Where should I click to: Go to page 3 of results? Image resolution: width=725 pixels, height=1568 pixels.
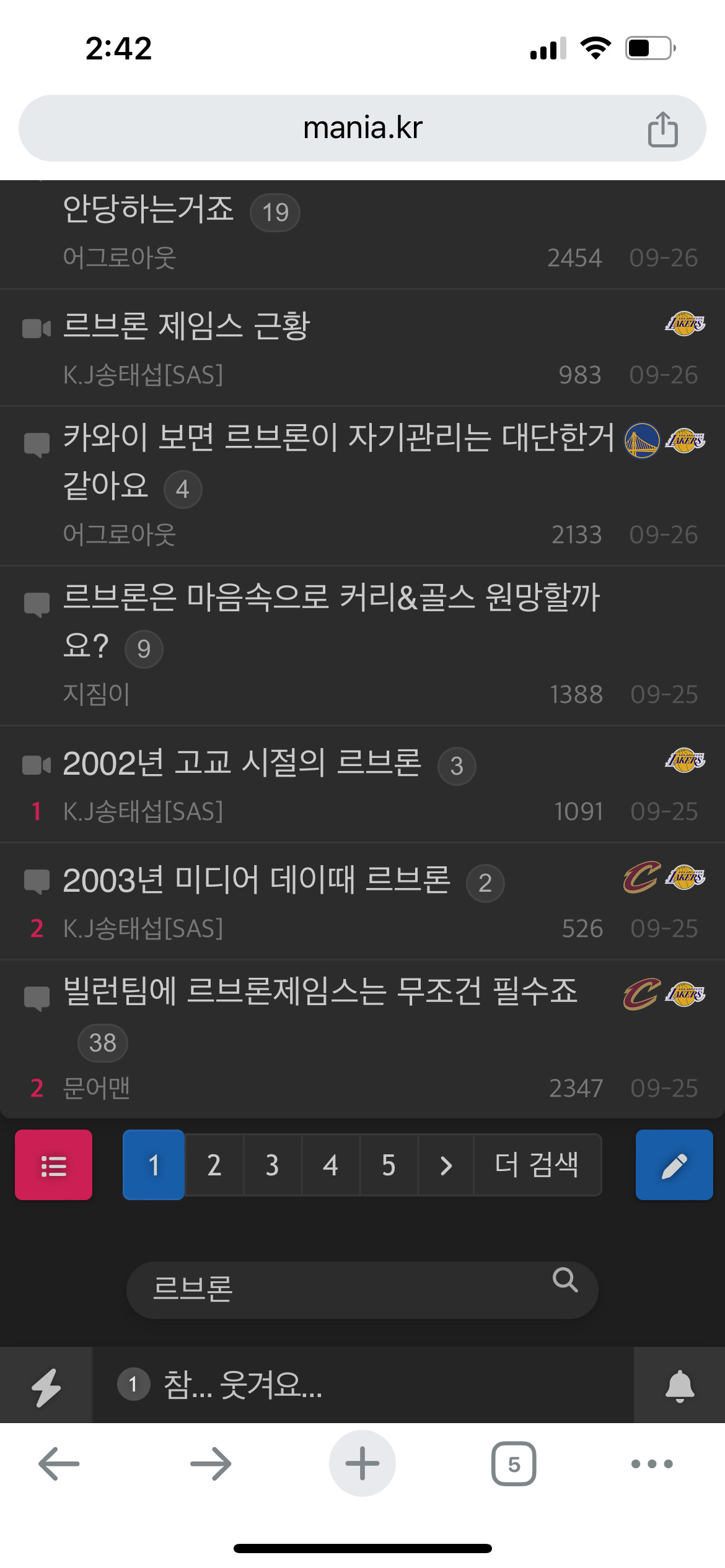pyautogui.click(x=272, y=1165)
